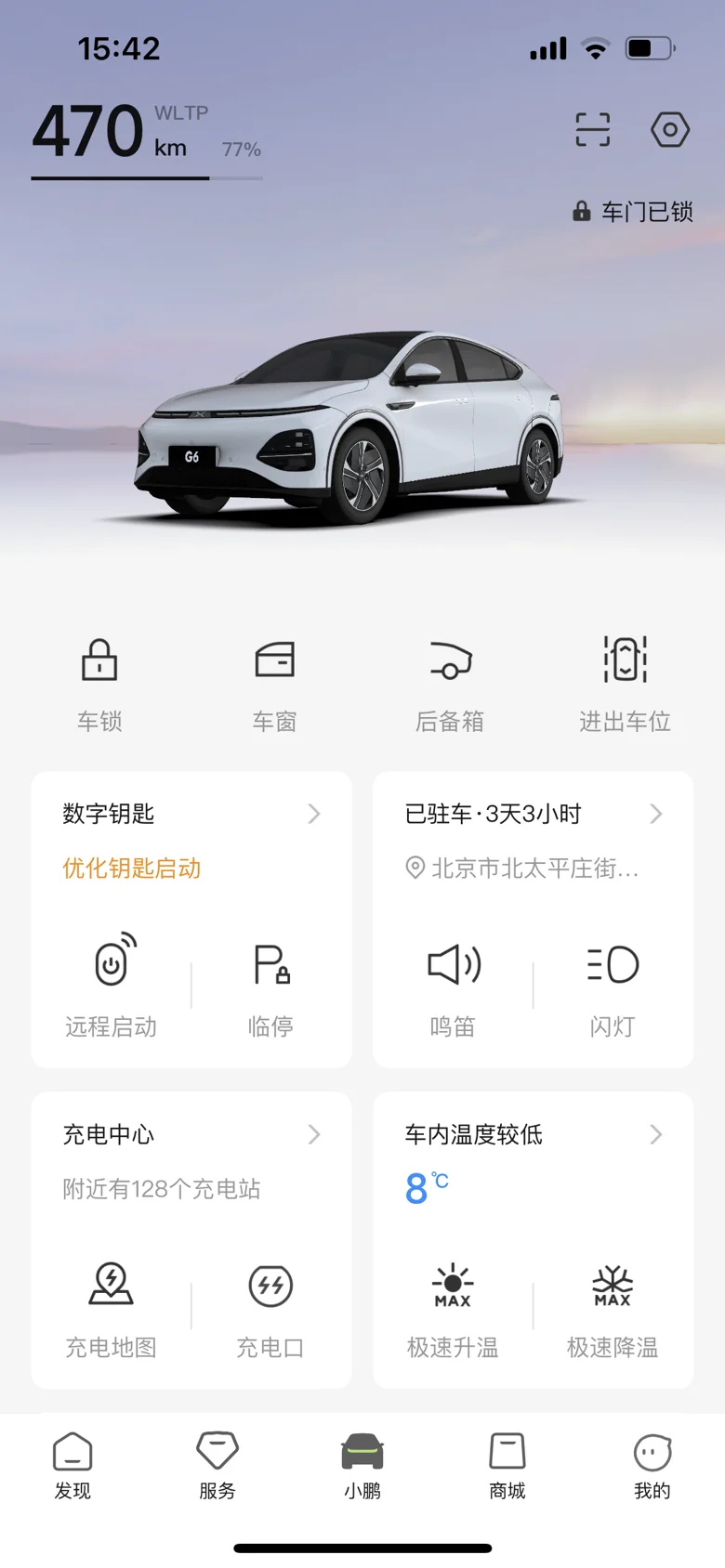Image resolution: width=725 pixels, height=1568 pixels.
Task: Open 充电地图 charging map
Action: (x=112, y=1307)
